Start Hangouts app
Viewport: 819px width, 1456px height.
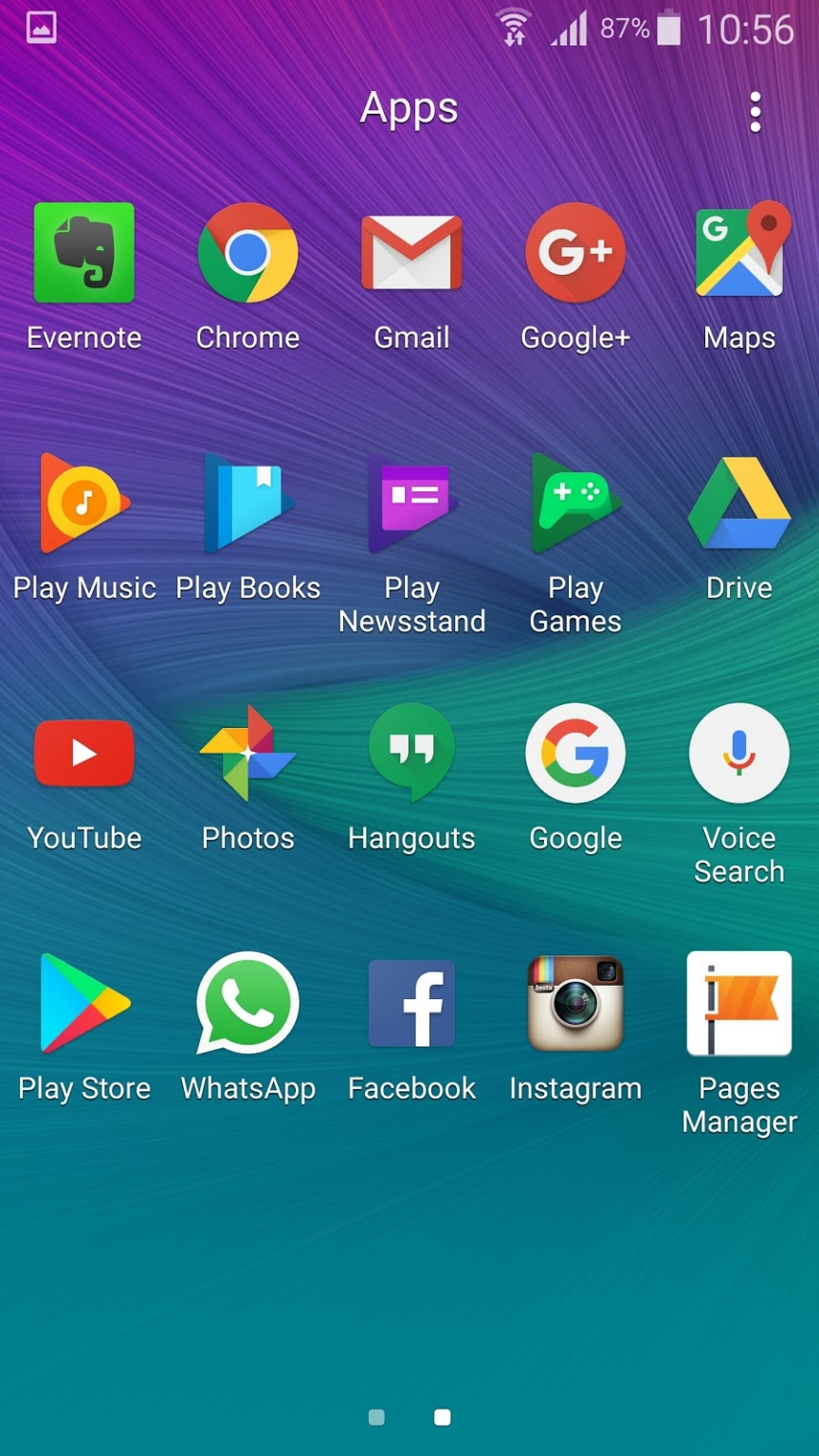click(411, 754)
